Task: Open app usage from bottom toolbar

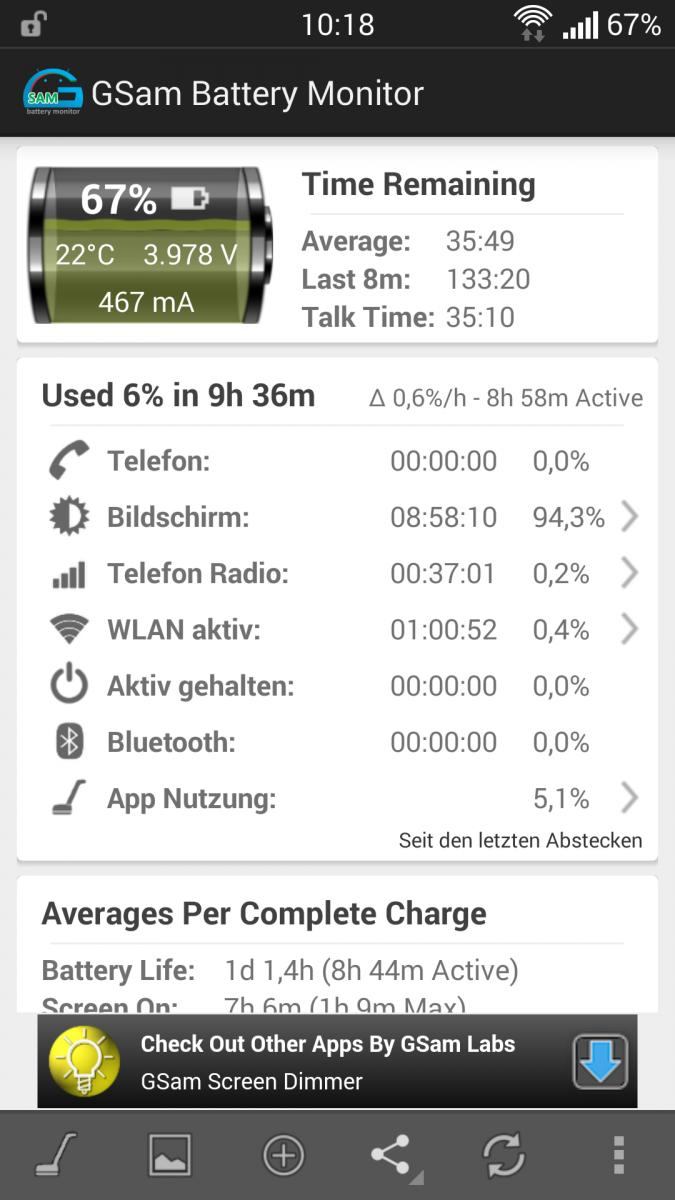Action: [56, 1155]
